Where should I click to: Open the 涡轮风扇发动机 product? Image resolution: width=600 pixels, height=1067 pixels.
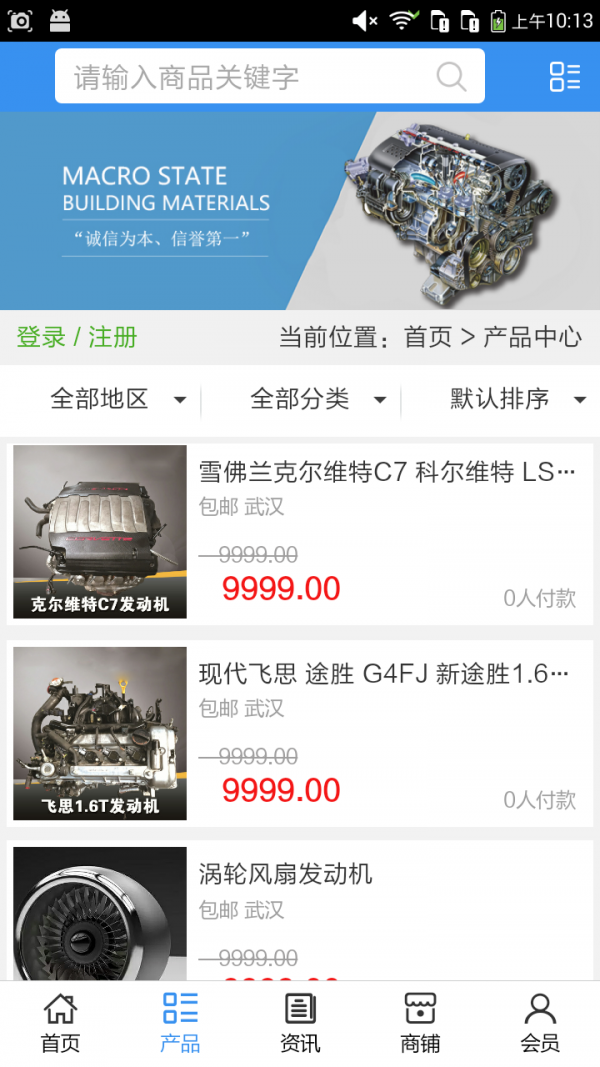click(285, 874)
